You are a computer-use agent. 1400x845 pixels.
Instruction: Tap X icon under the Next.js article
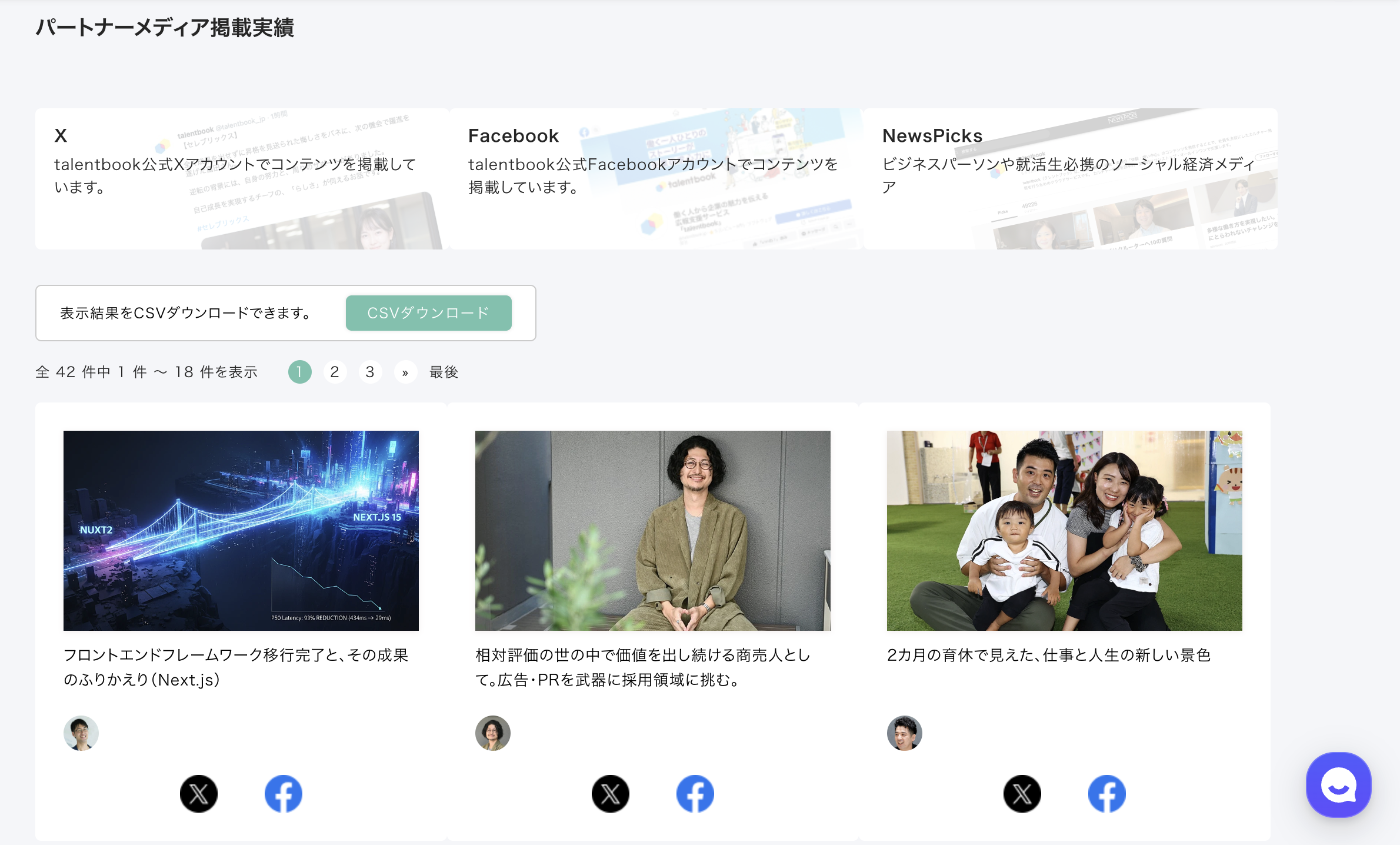(x=199, y=794)
